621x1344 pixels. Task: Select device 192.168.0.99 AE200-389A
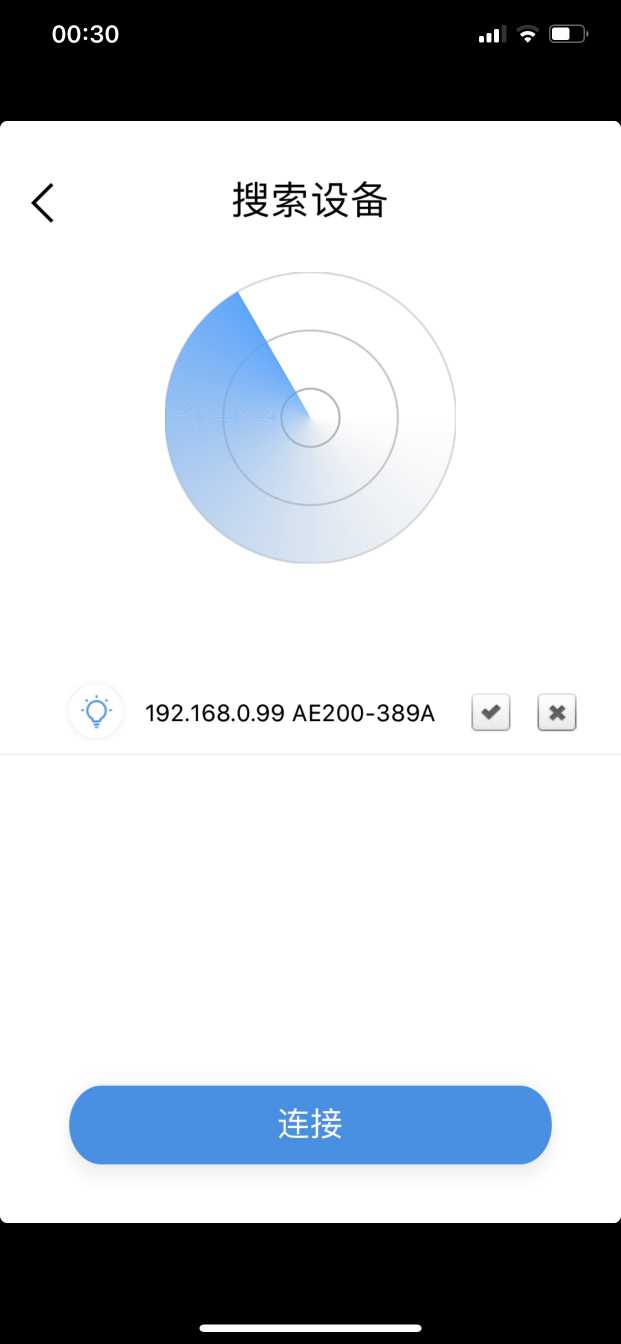tap(289, 714)
